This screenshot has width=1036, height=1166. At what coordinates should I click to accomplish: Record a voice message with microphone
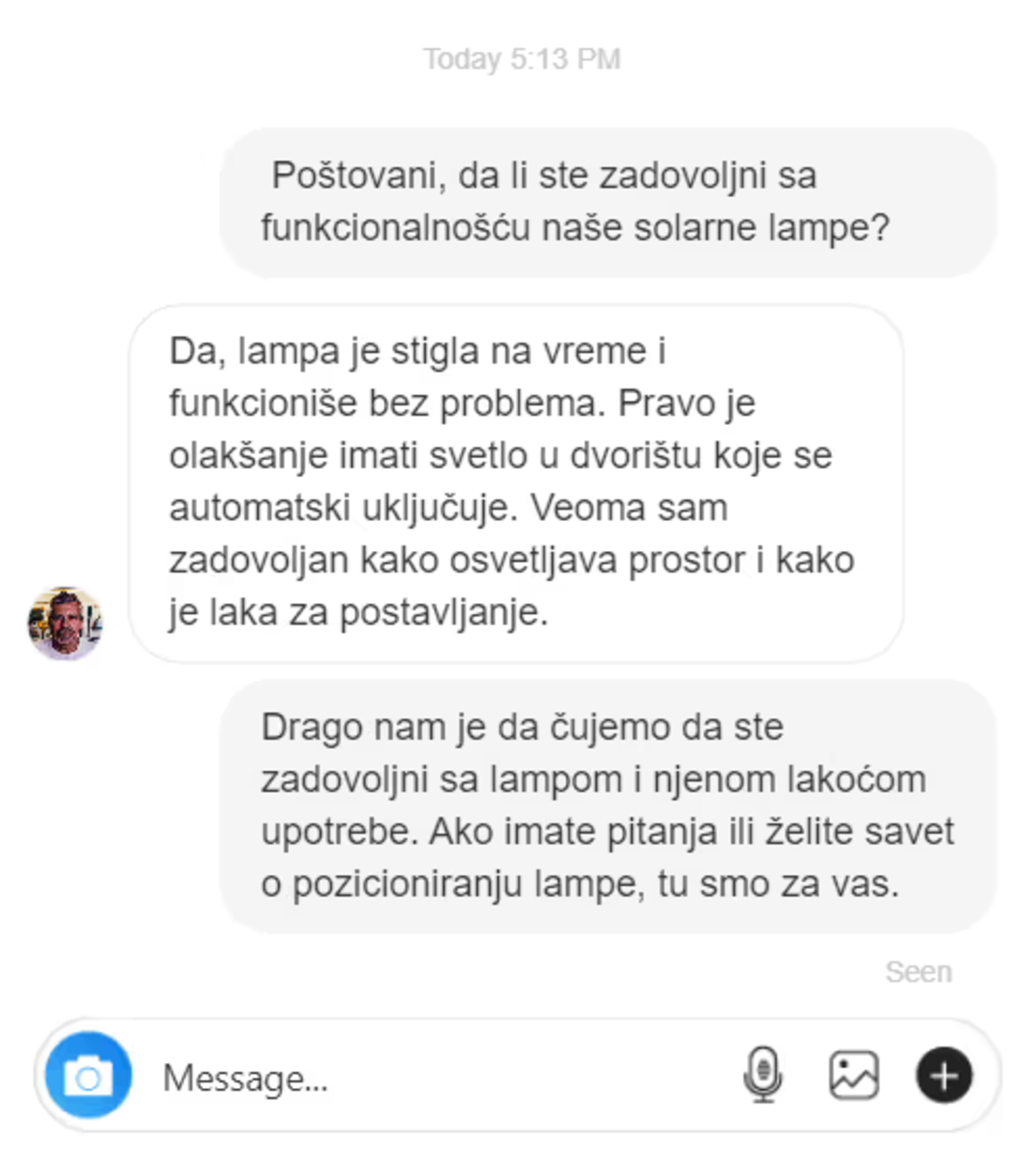pos(763,1075)
